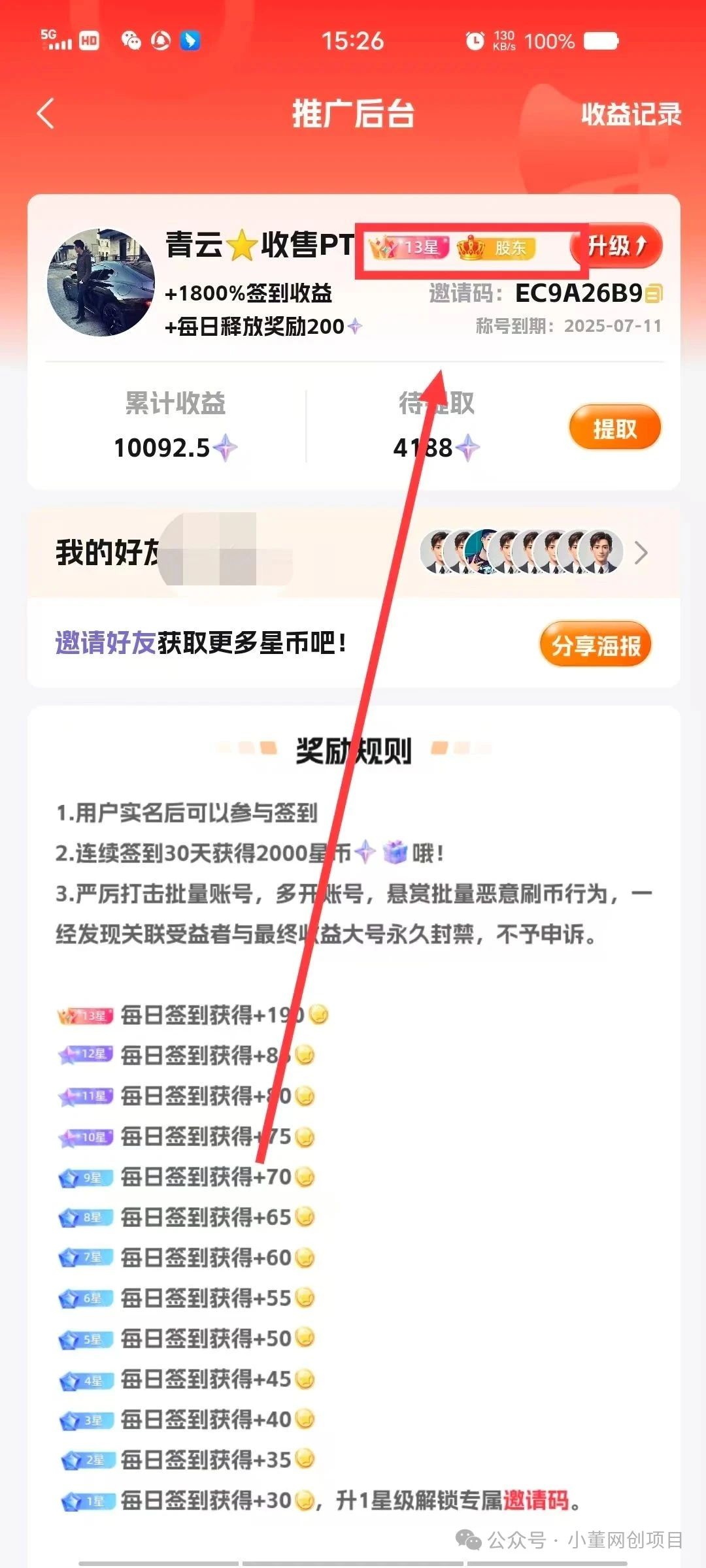Tap the 分享海报 share poster button
This screenshot has height=1568, width=706.
click(596, 645)
